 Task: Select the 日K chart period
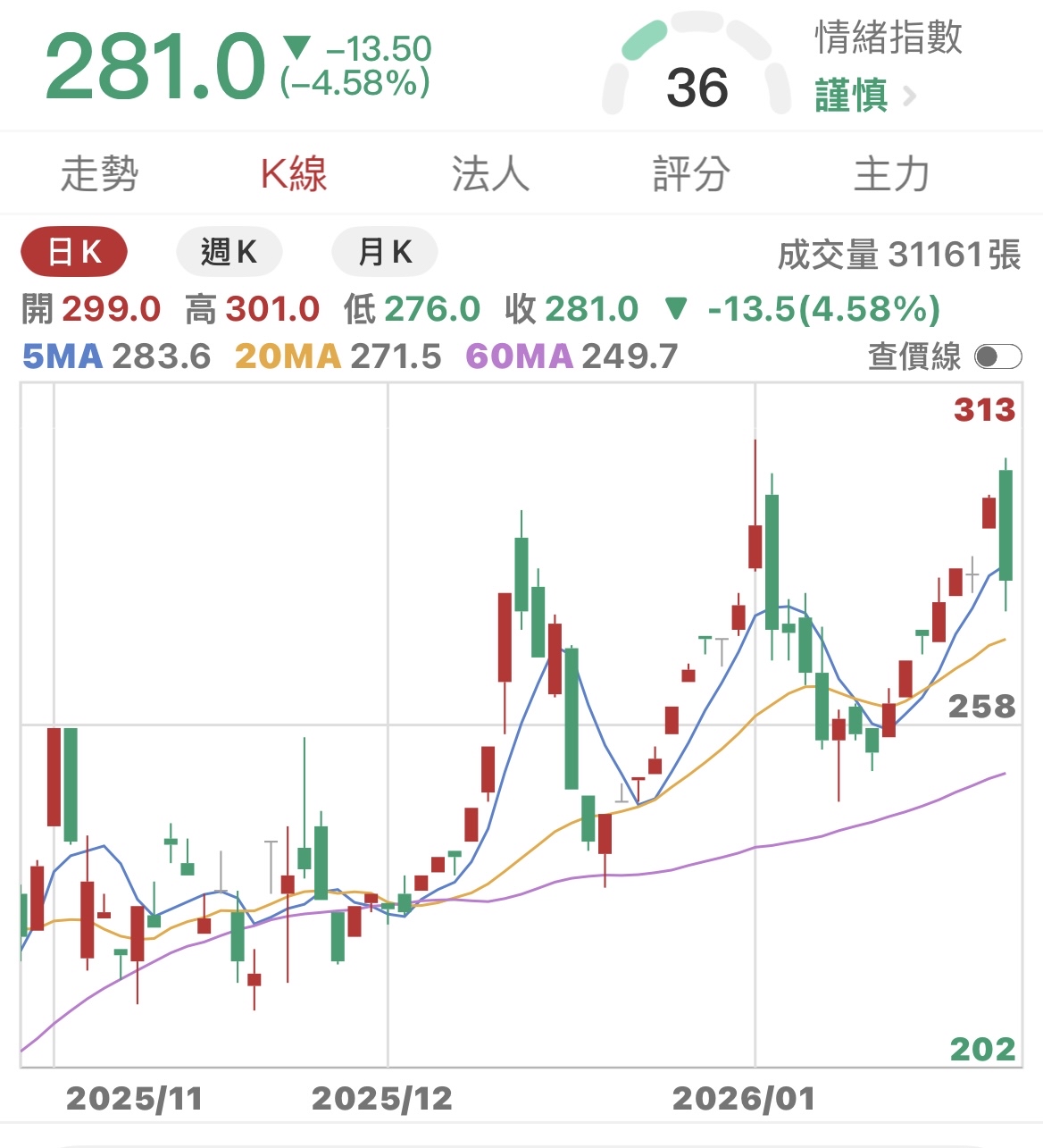(74, 253)
